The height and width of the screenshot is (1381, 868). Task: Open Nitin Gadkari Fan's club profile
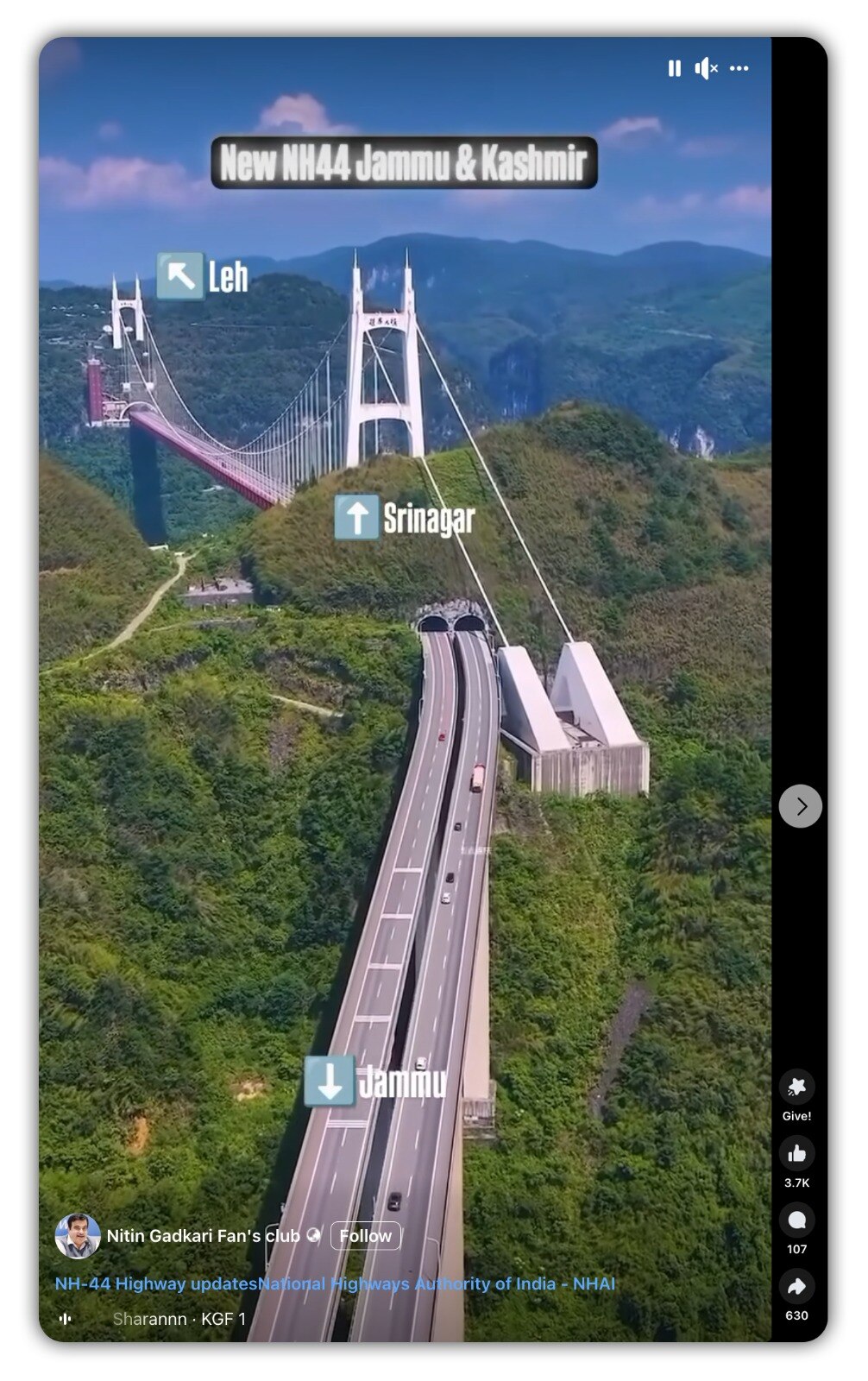202,1236
